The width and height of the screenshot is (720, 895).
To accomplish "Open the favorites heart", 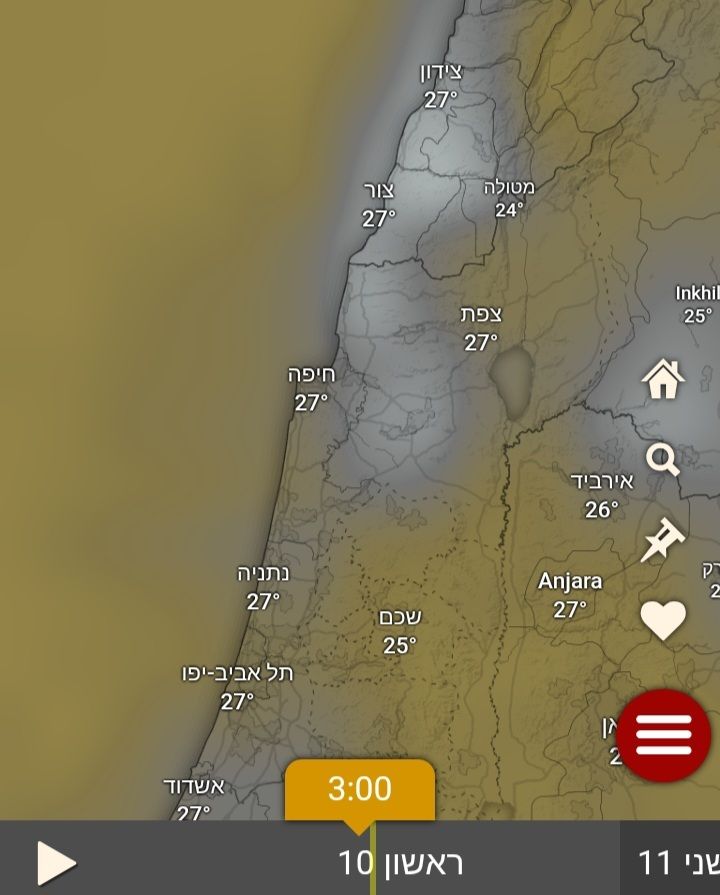I will coord(663,620).
